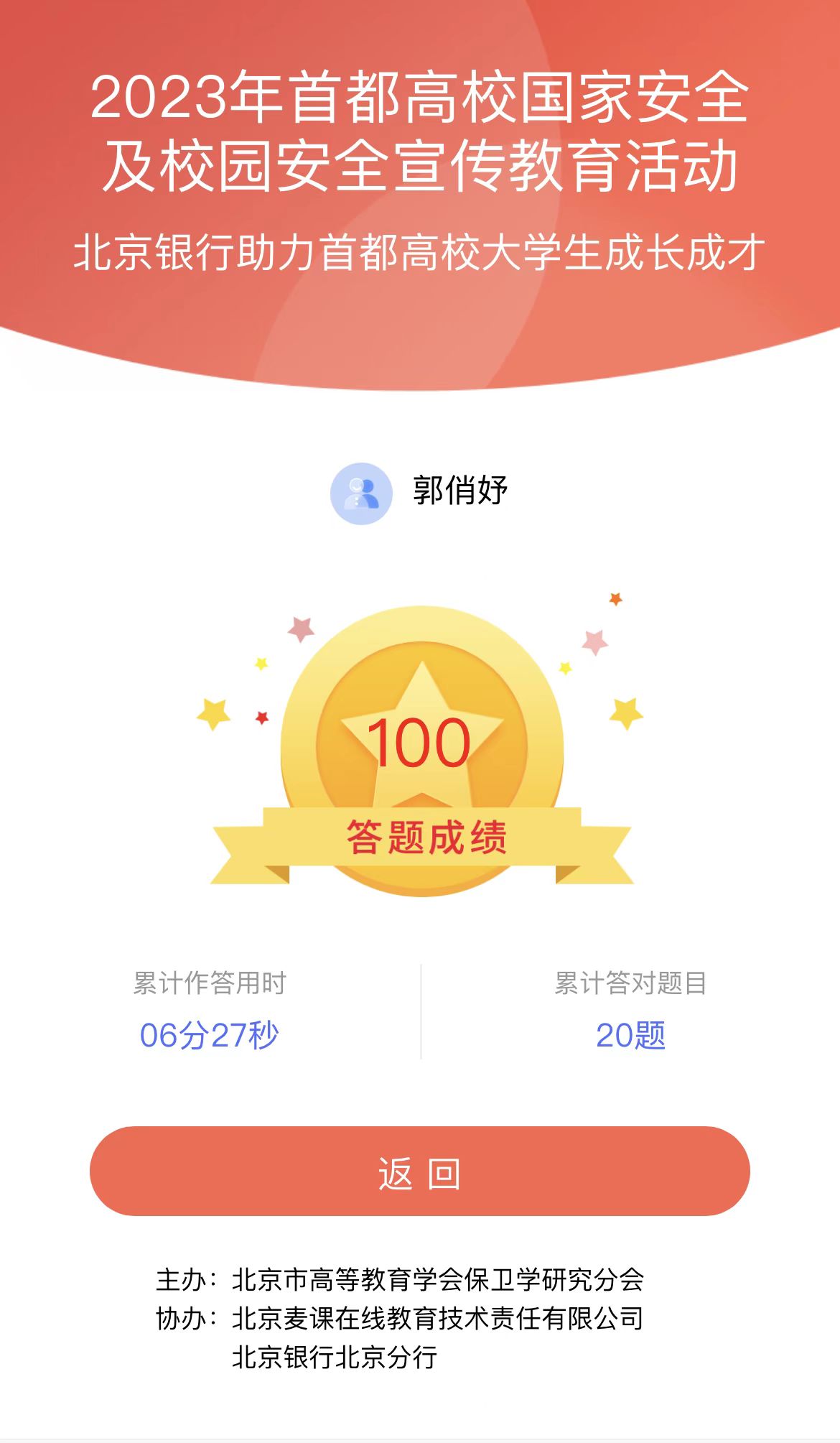
Task: Tap the 返回 button
Action: [419, 1171]
